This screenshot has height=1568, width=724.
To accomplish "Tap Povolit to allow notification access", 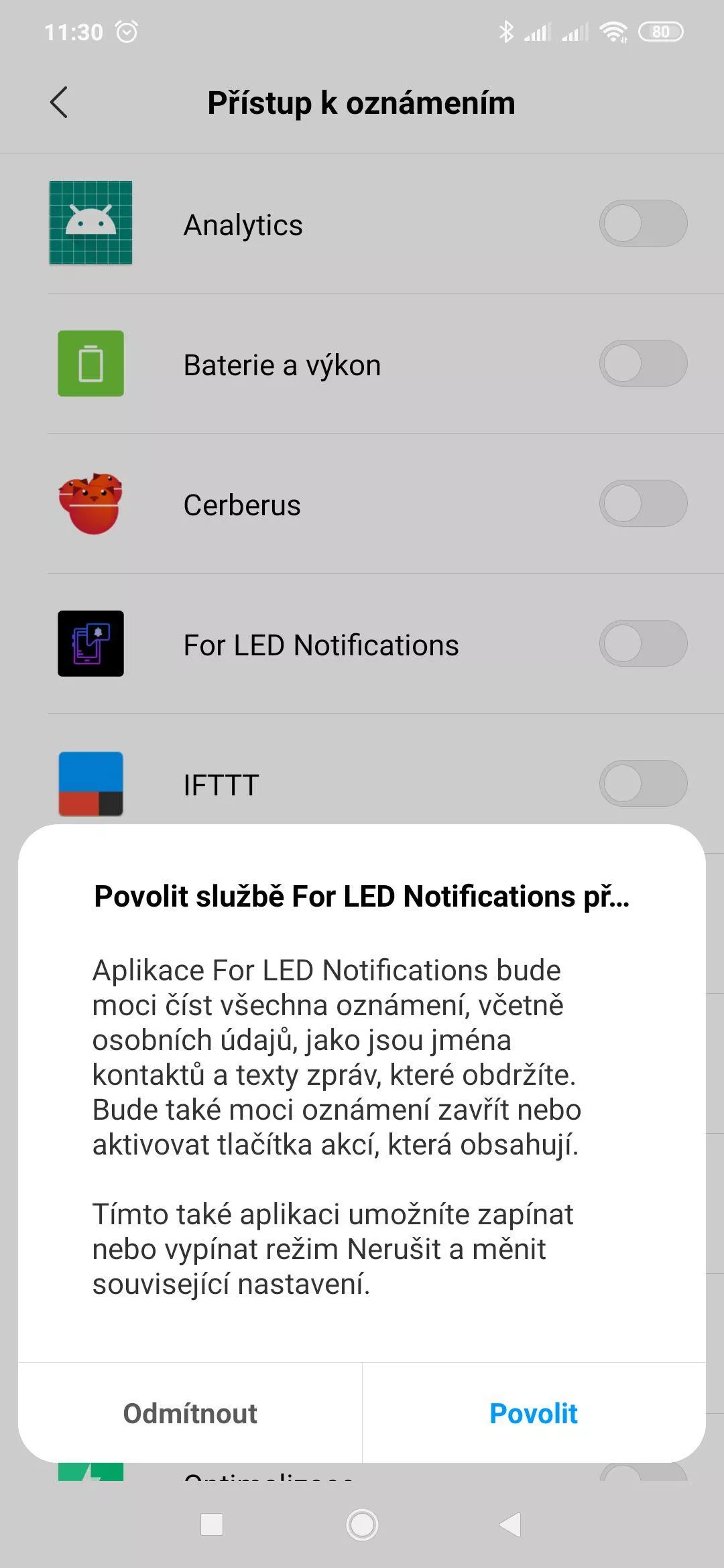I will [534, 1413].
